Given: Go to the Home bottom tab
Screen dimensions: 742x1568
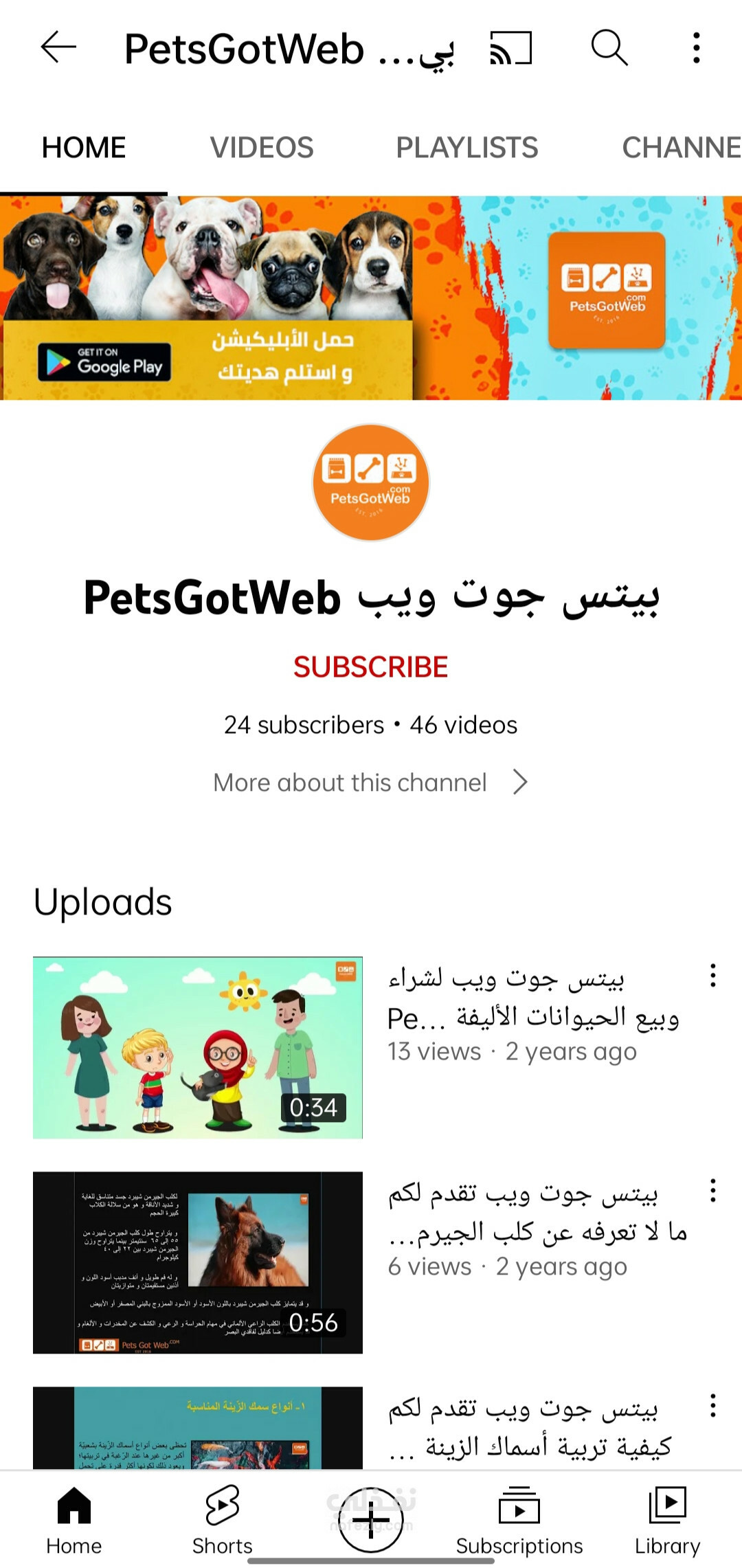Looking at the screenshot, I should (74, 1520).
